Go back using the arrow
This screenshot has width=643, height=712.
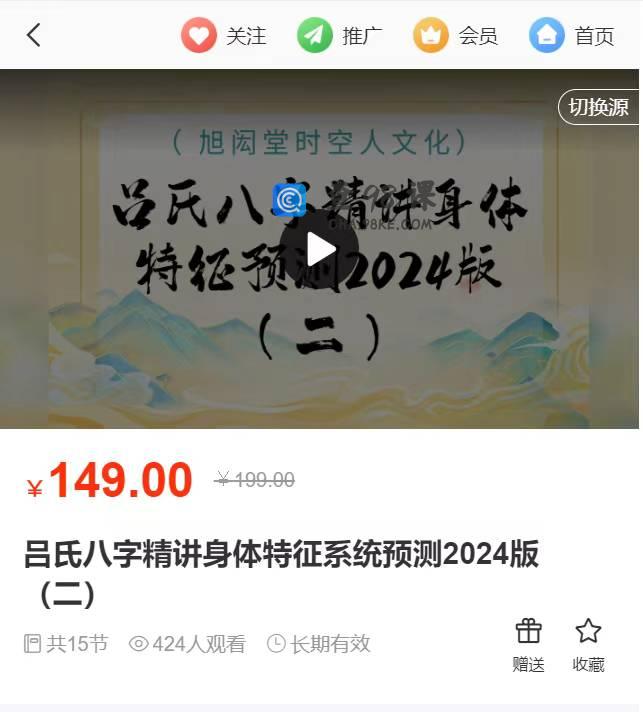coord(33,35)
